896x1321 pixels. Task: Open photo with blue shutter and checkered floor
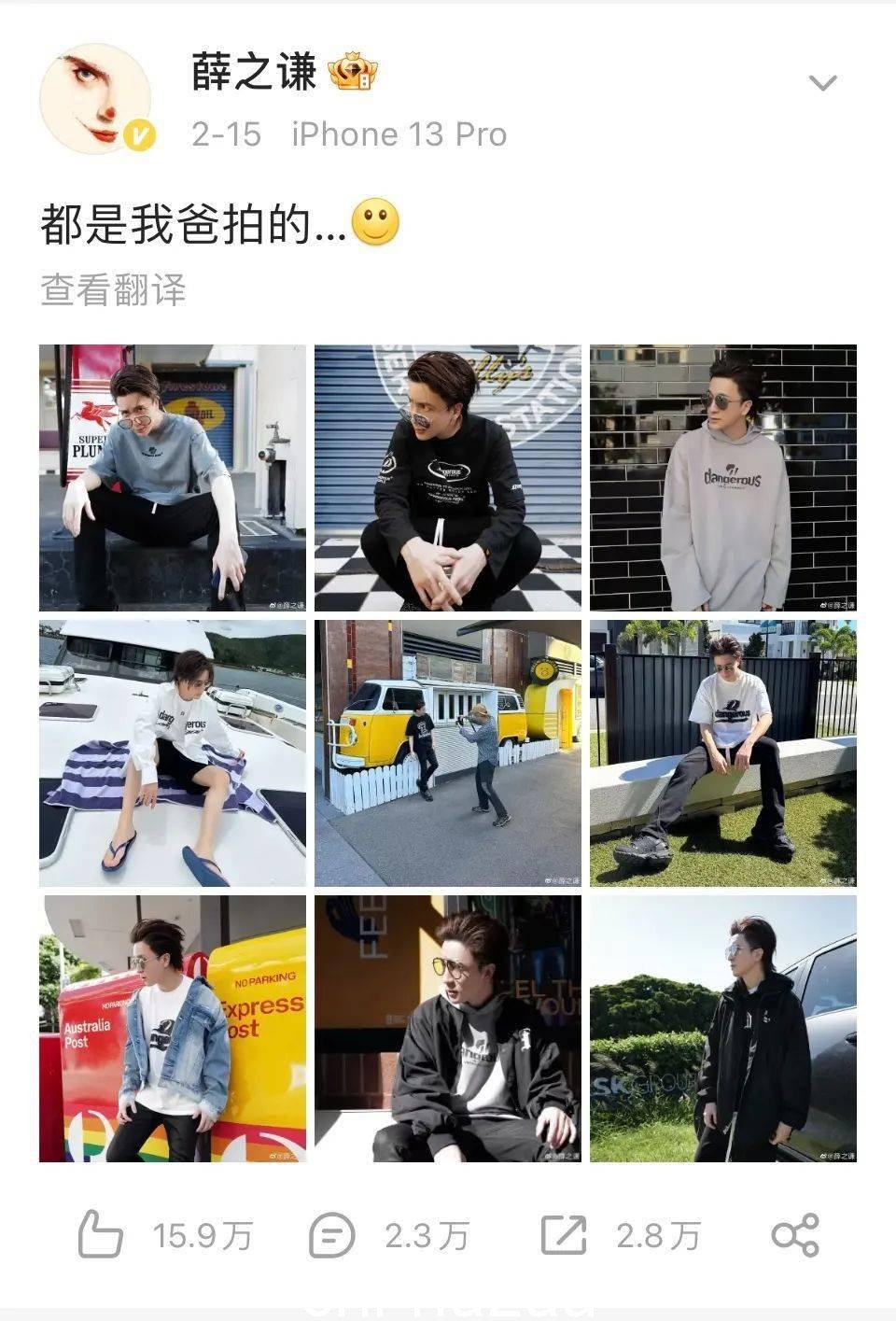tap(447, 478)
